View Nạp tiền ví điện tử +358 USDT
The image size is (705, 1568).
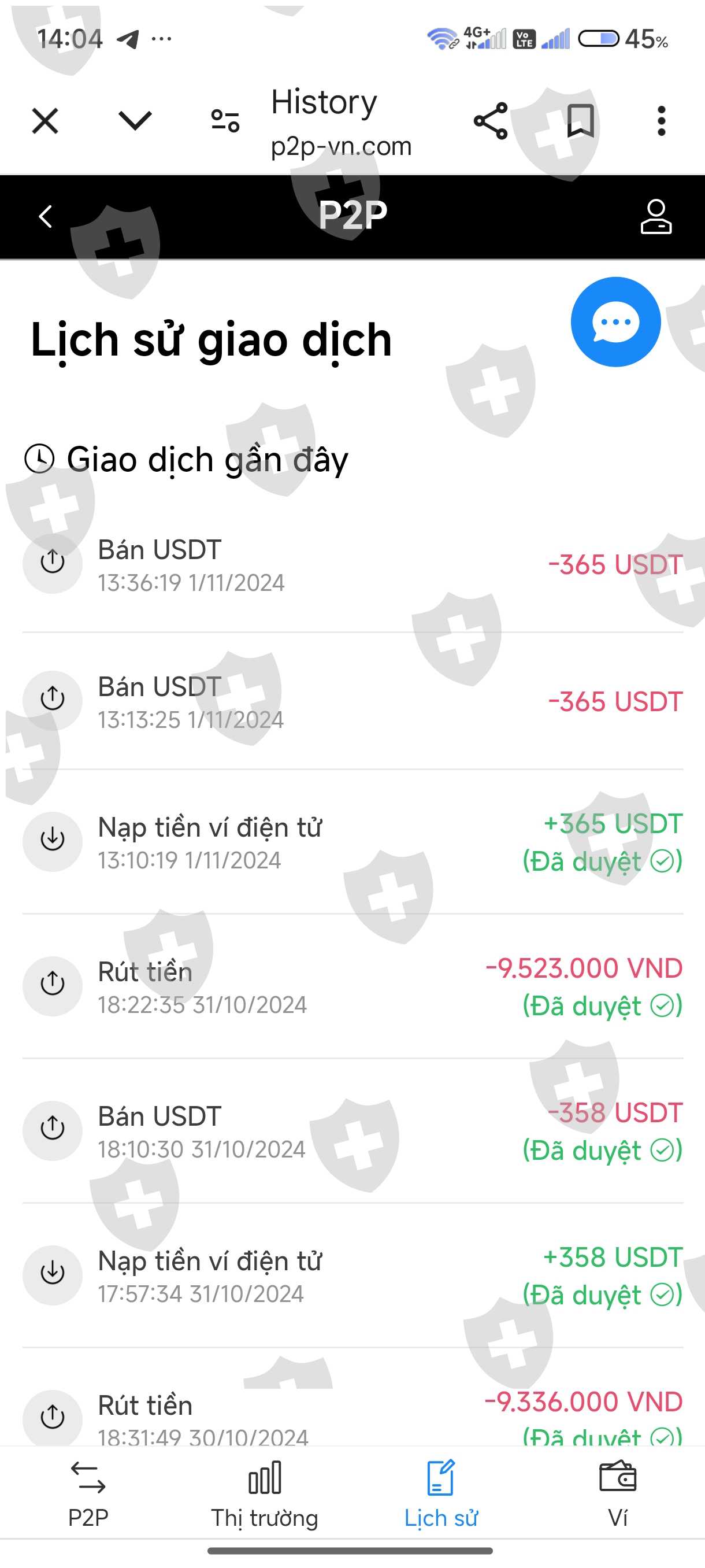(x=353, y=1275)
